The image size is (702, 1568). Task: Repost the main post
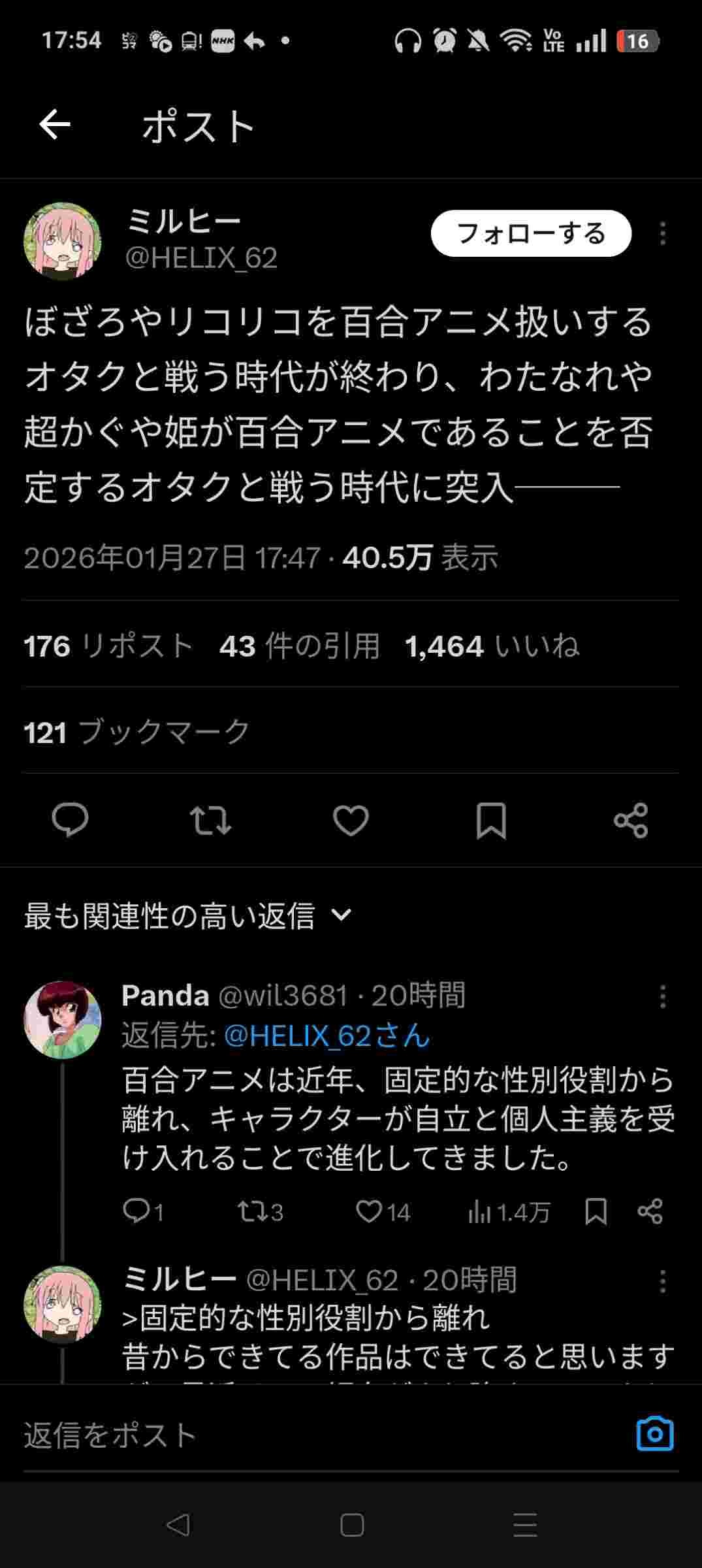coord(210,821)
